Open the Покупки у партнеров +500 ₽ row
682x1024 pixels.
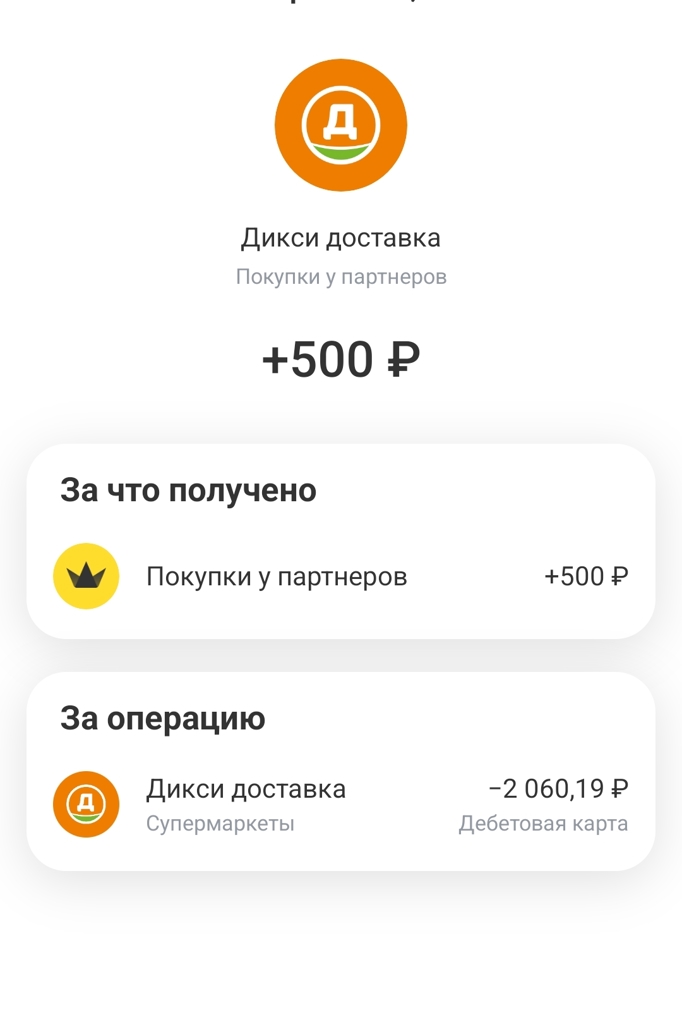click(x=340, y=577)
